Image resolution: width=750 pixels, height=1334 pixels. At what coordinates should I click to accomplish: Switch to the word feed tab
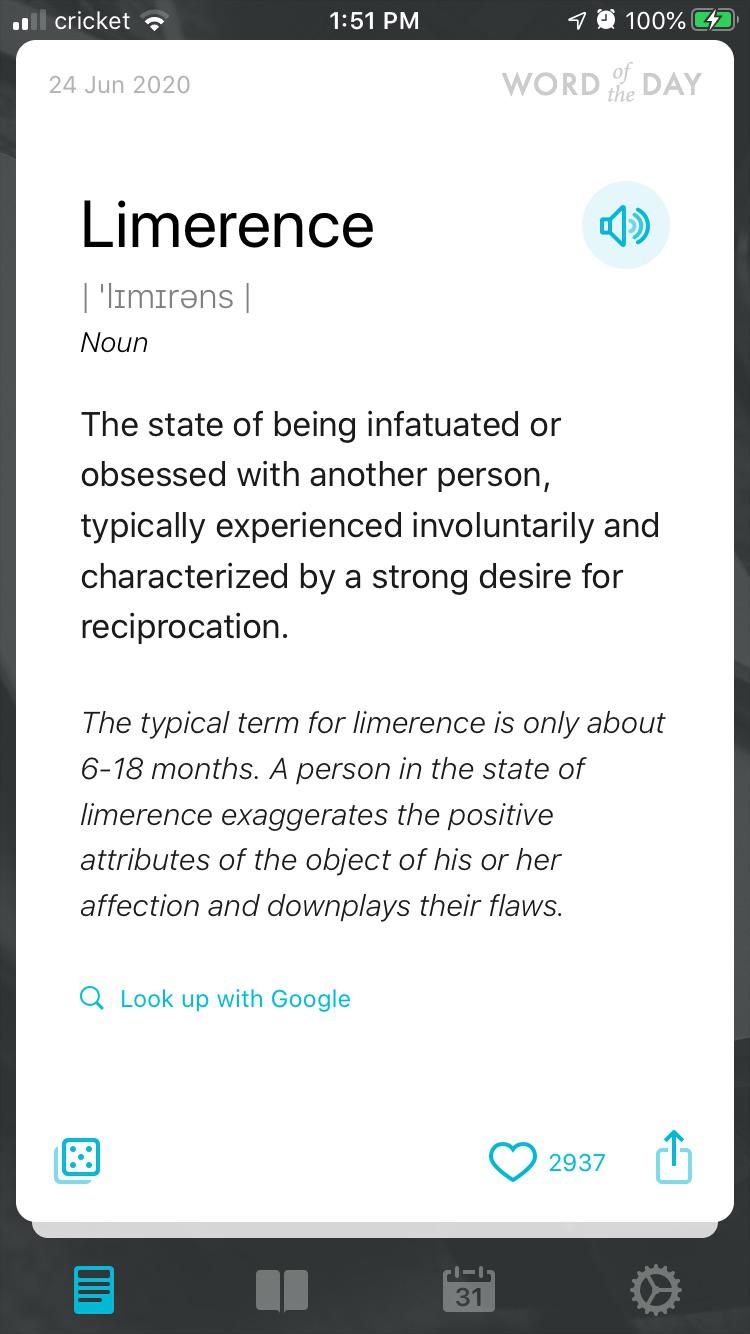[x=94, y=1290]
